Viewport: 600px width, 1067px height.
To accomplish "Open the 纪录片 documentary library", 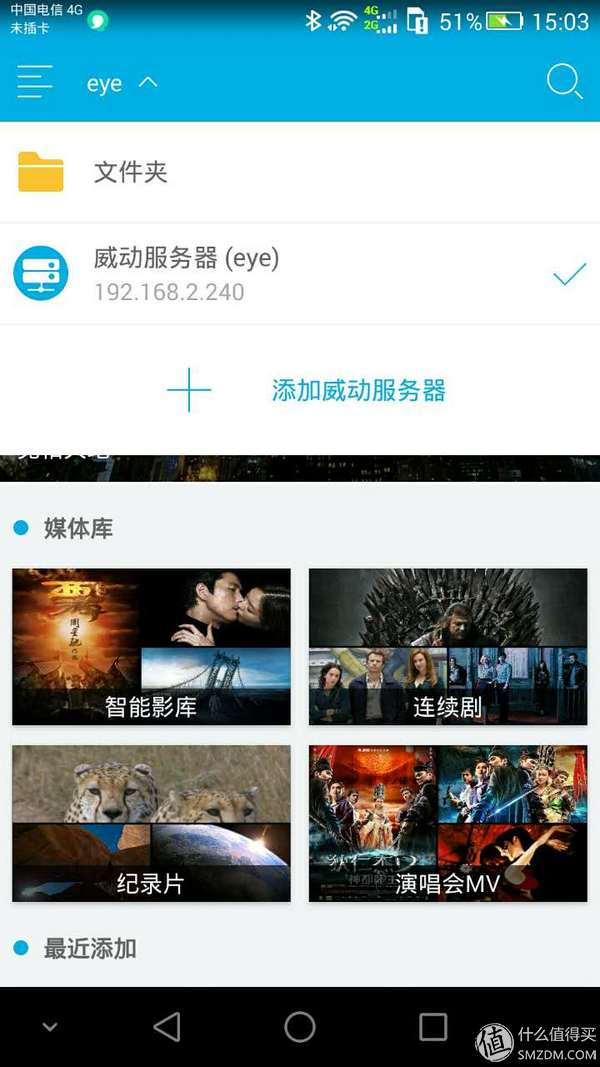I will coord(151,823).
